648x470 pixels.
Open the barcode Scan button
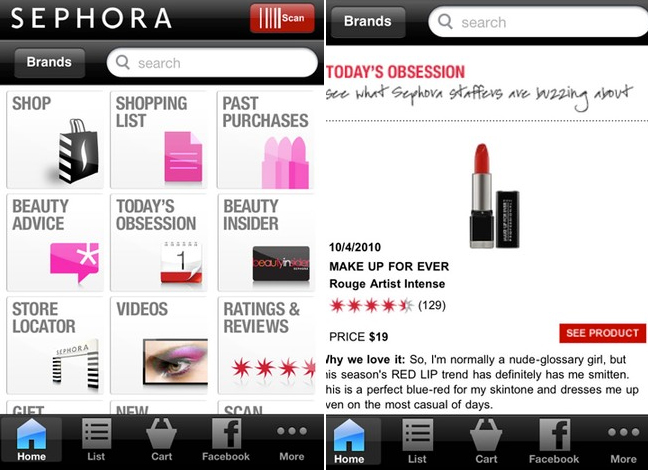tap(281, 18)
